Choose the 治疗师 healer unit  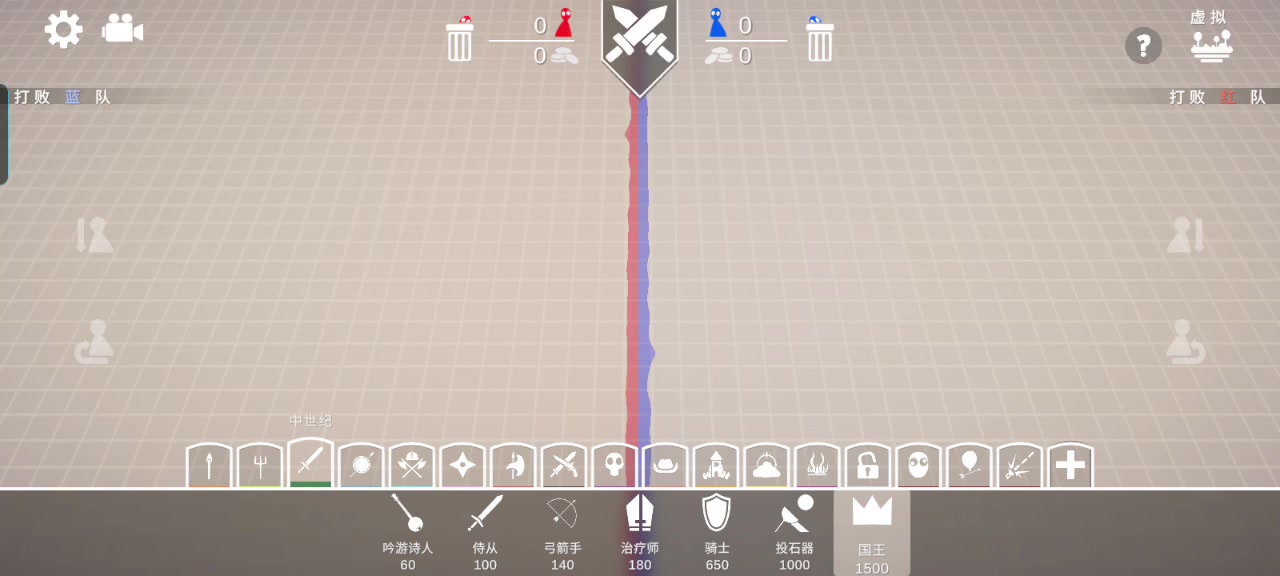[640, 530]
